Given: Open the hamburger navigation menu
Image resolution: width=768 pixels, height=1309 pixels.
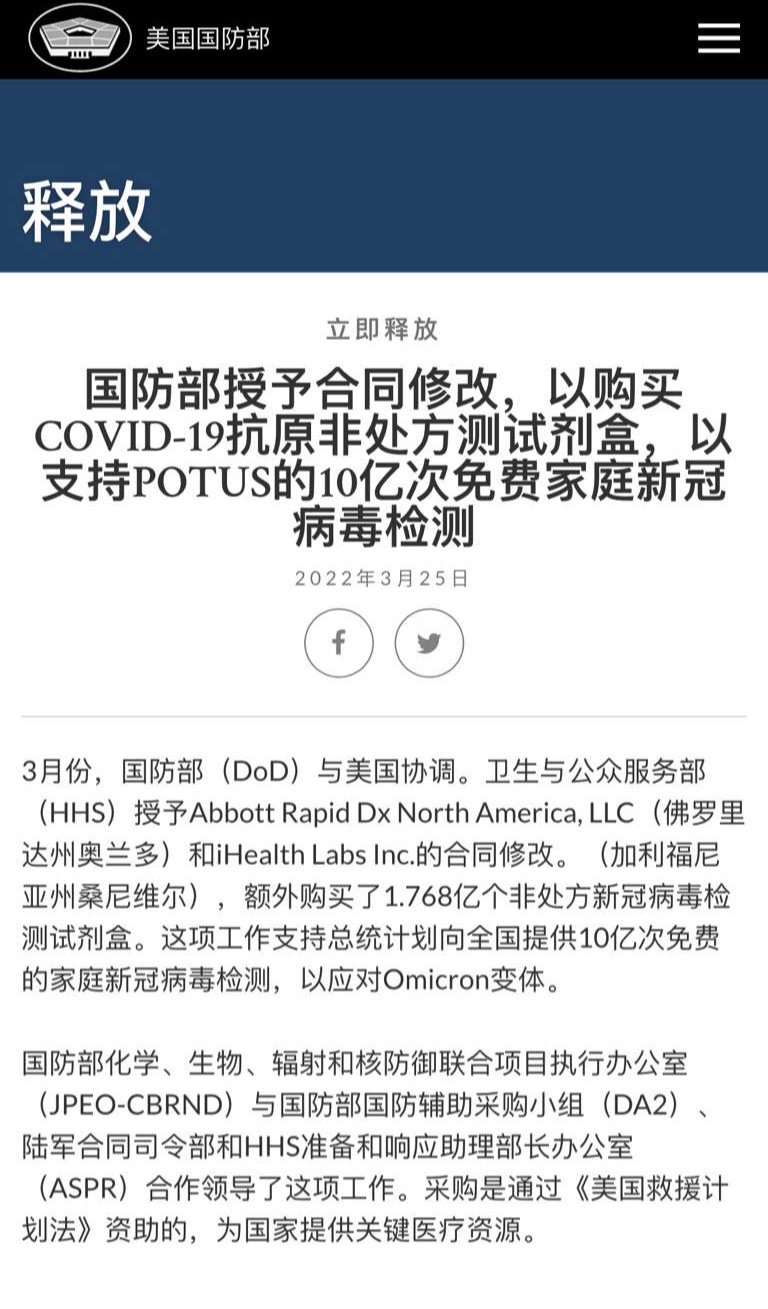Looking at the screenshot, I should tap(718, 38).
